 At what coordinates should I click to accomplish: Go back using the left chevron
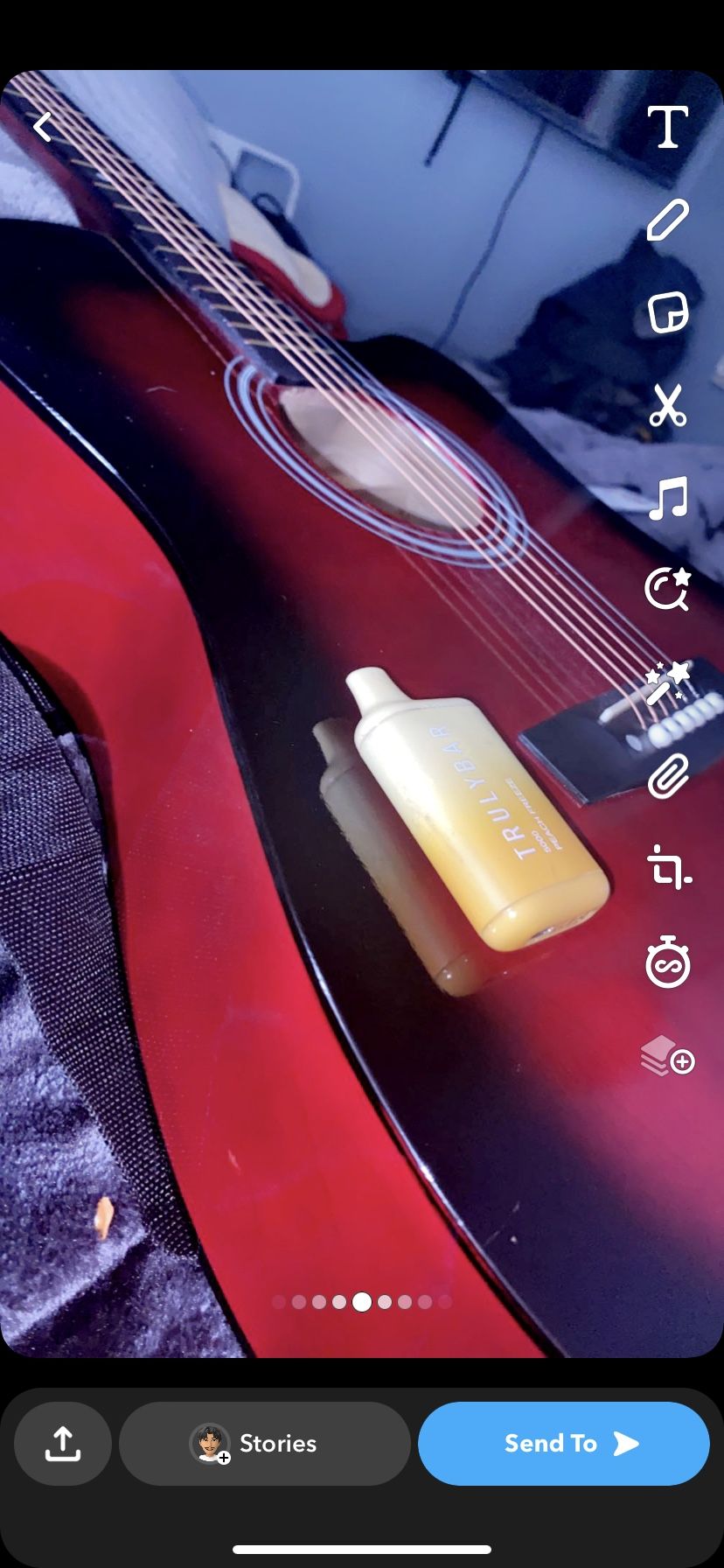pos(43,127)
